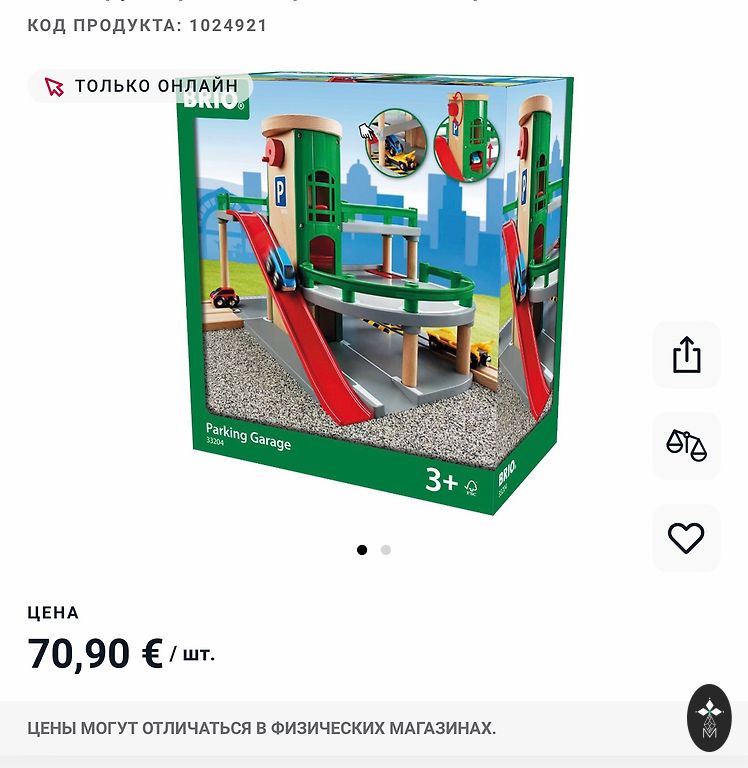Show the second product photo via indicator dot
The height and width of the screenshot is (768, 748).
pos(386,550)
